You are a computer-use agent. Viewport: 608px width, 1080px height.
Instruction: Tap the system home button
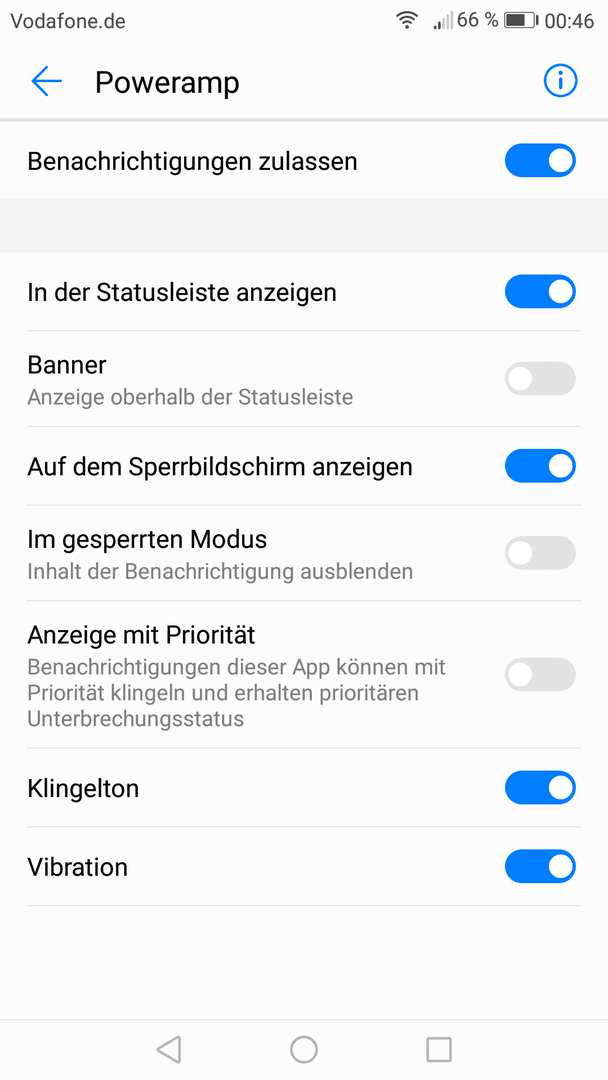304,1050
